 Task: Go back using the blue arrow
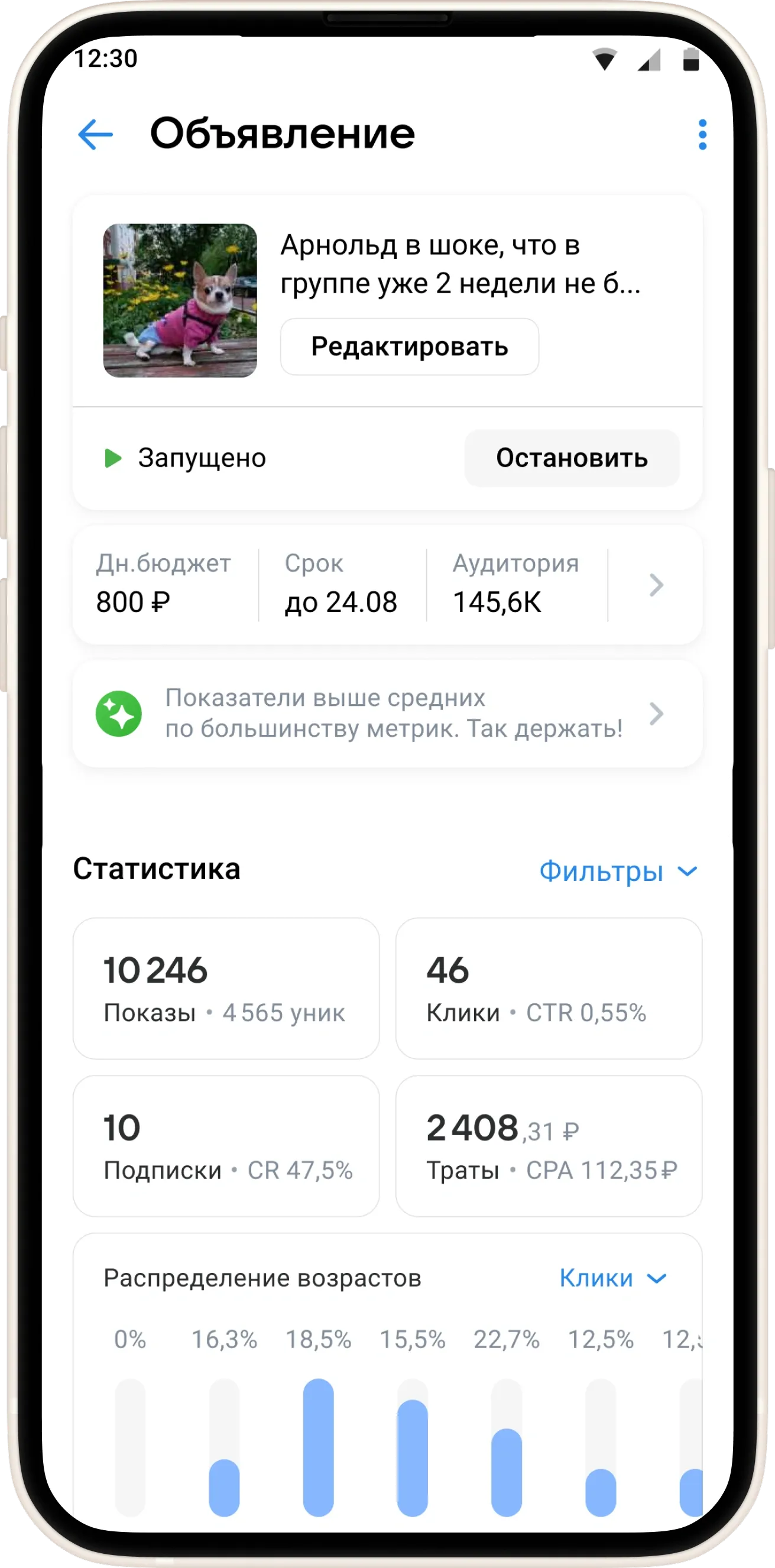coord(96,134)
